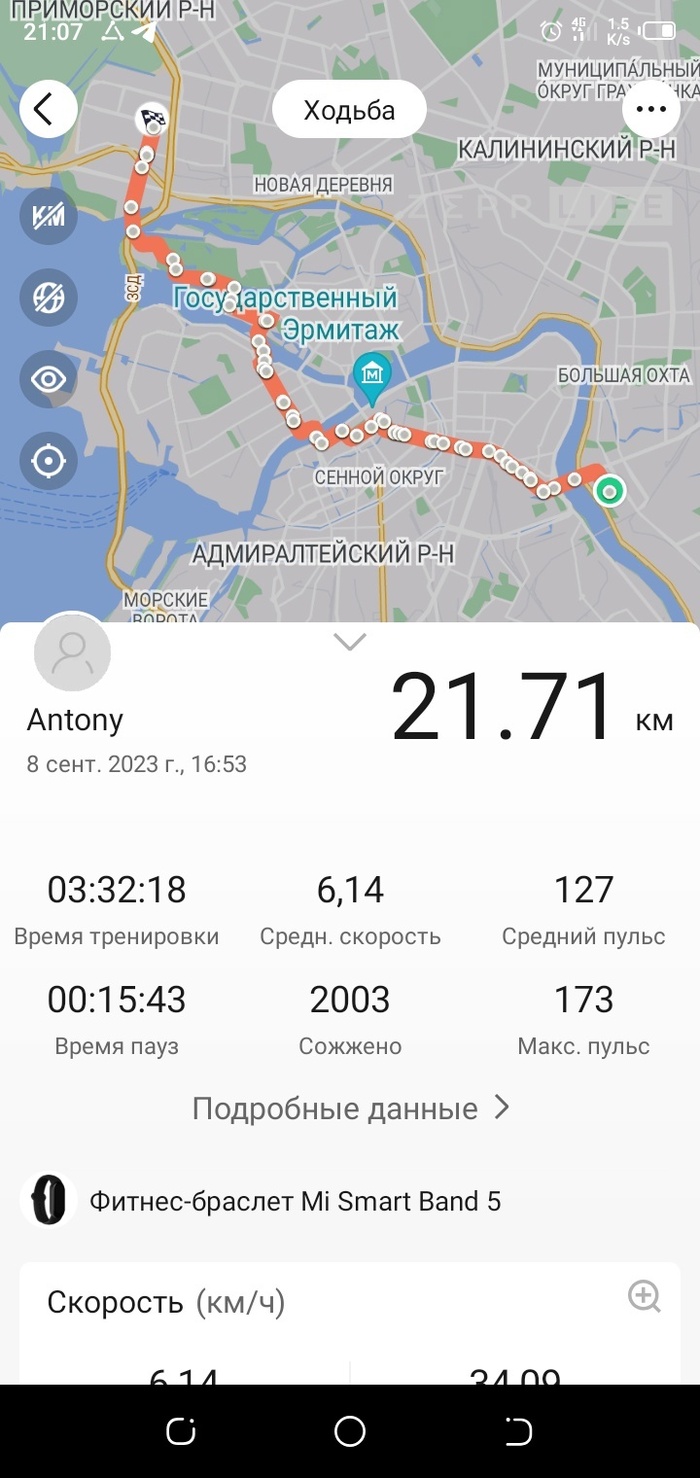This screenshot has height=1478, width=700.
Task: Toggle the map display mode icon
Action: click(x=48, y=297)
